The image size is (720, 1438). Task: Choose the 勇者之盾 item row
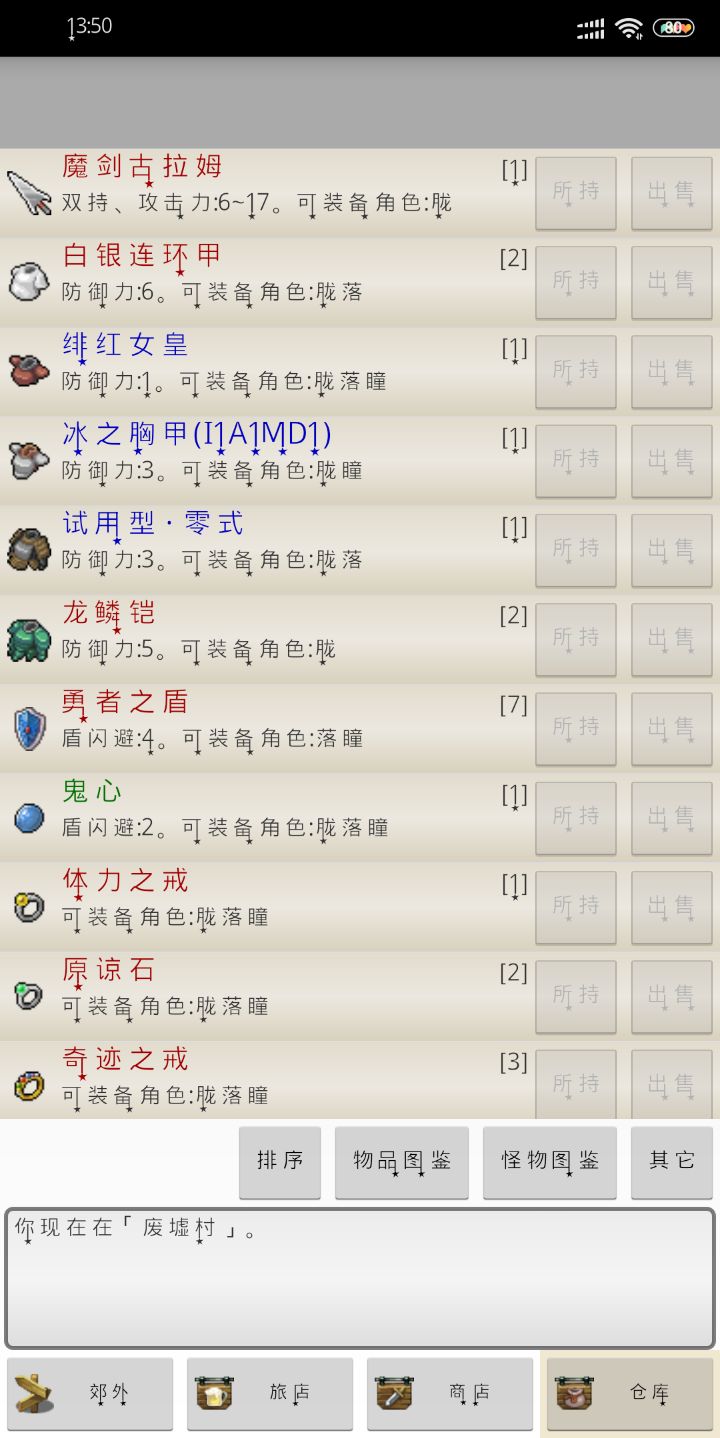tap(260, 727)
